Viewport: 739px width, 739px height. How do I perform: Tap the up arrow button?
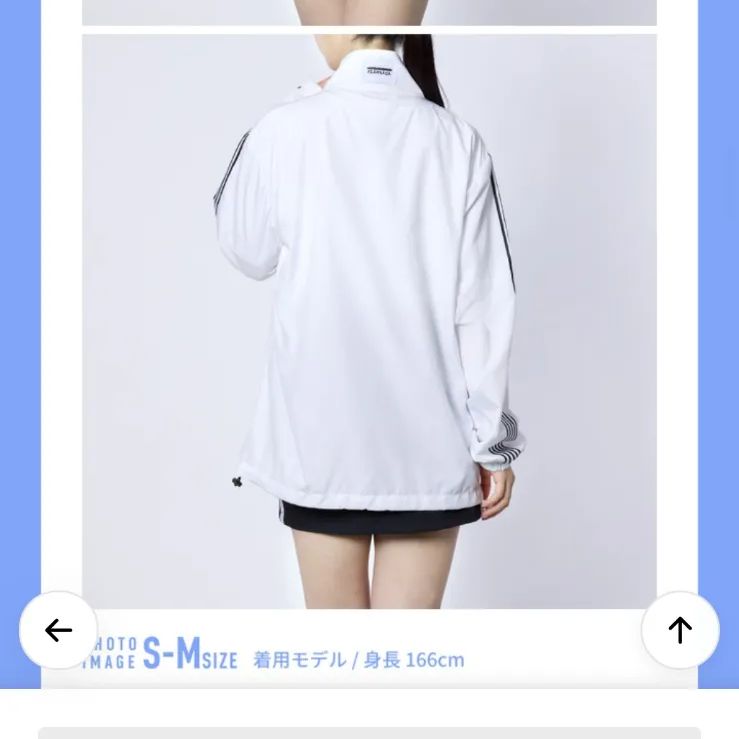(680, 630)
